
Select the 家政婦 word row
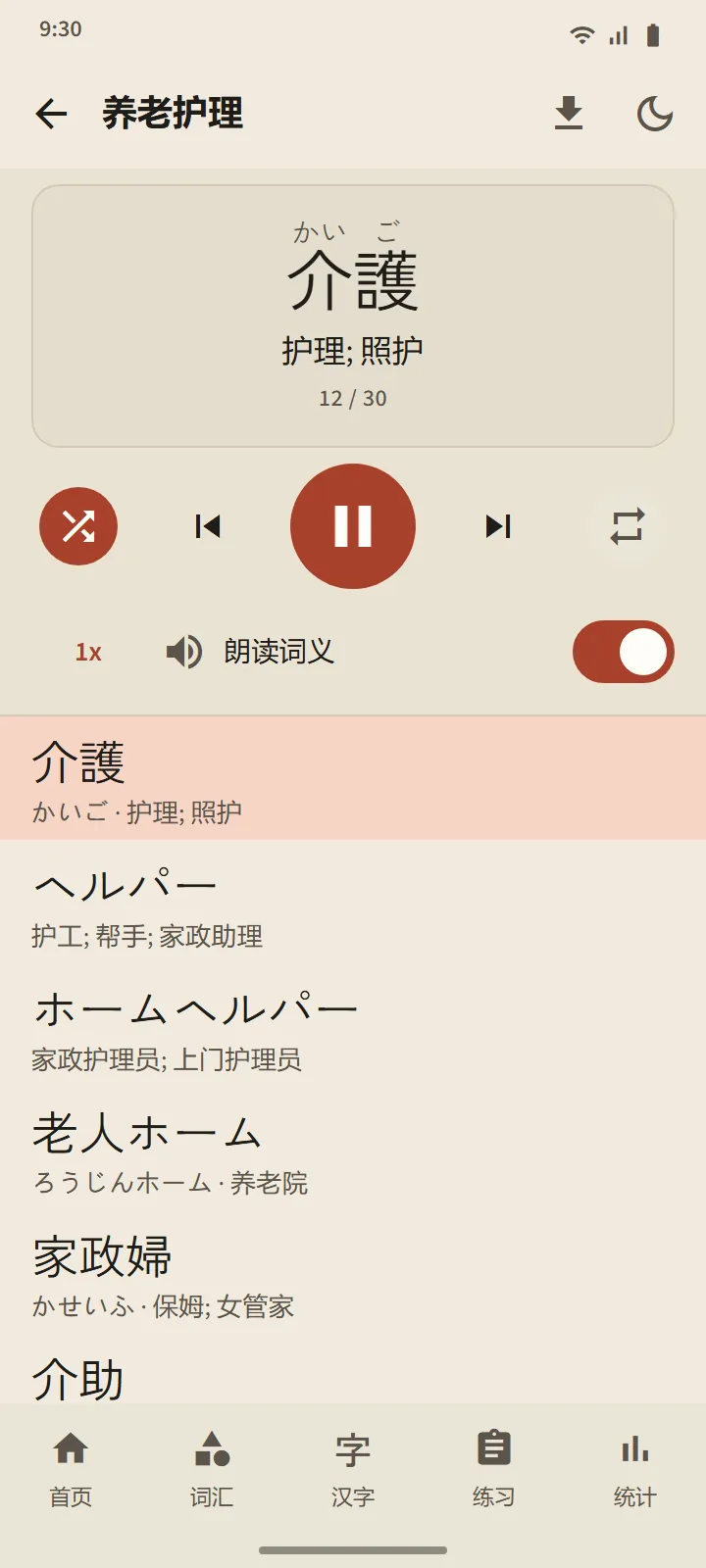pyautogui.click(x=353, y=1272)
